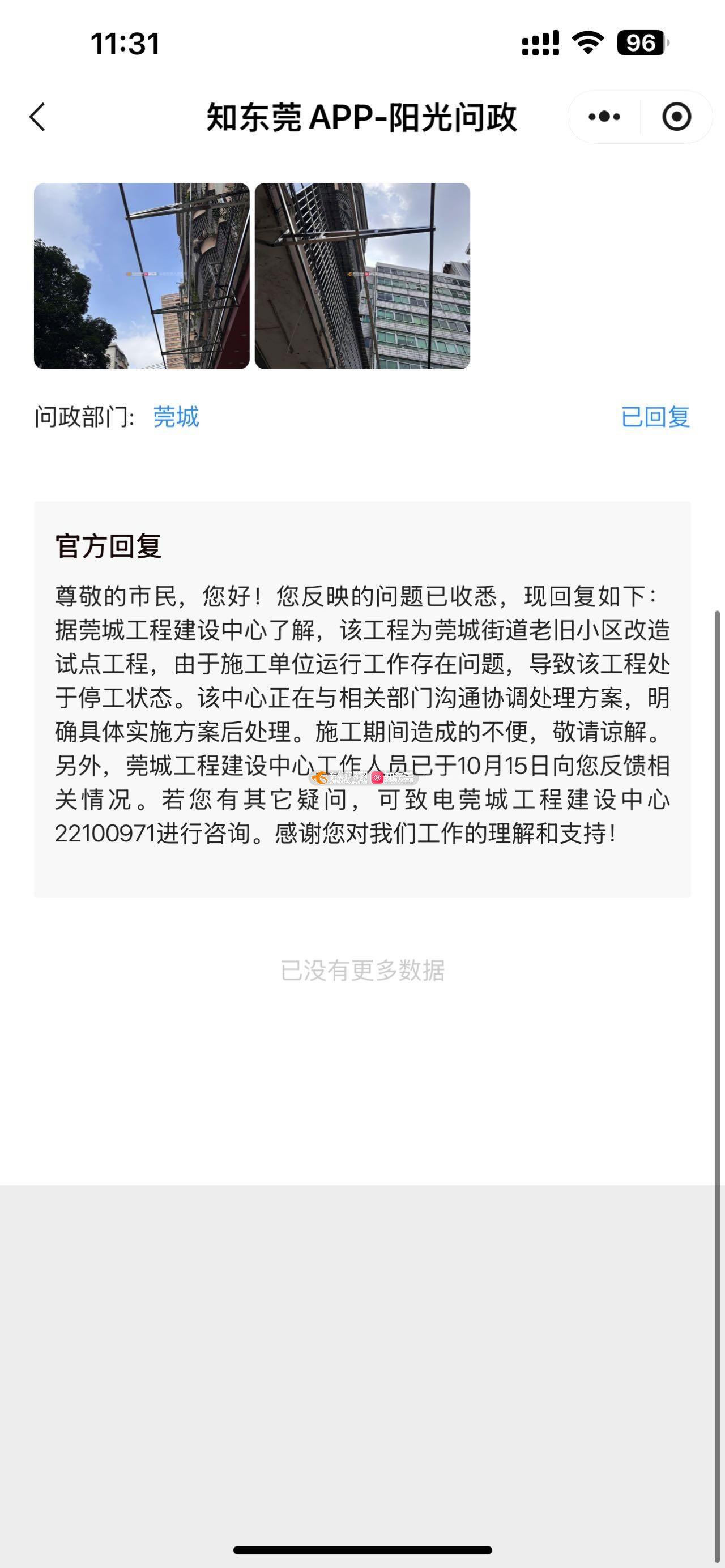This screenshot has width=725, height=1568.
Task: Open the 莞城 department link
Action: click(176, 417)
